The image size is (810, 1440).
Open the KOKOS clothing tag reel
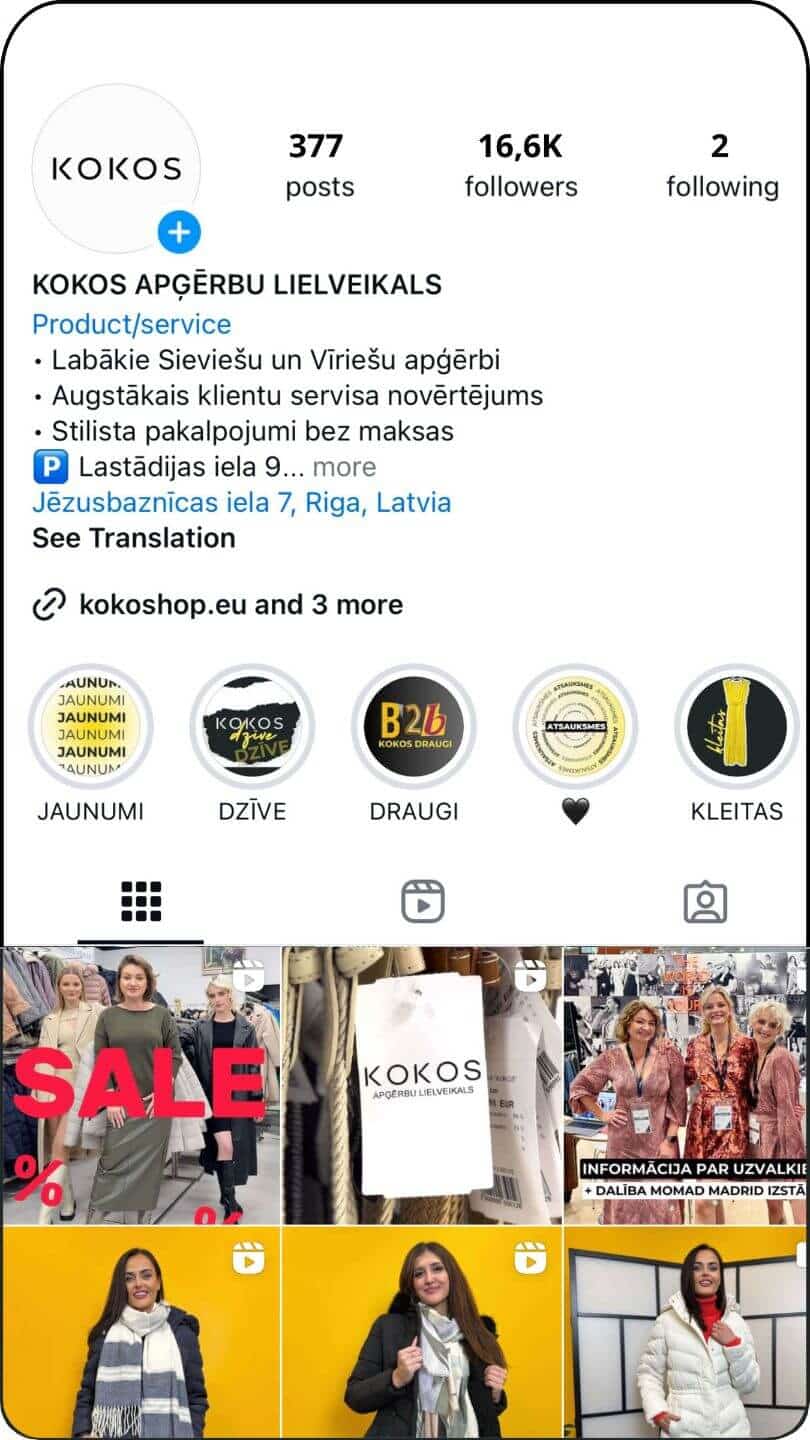pyautogui.click(x=422, y=1085)
